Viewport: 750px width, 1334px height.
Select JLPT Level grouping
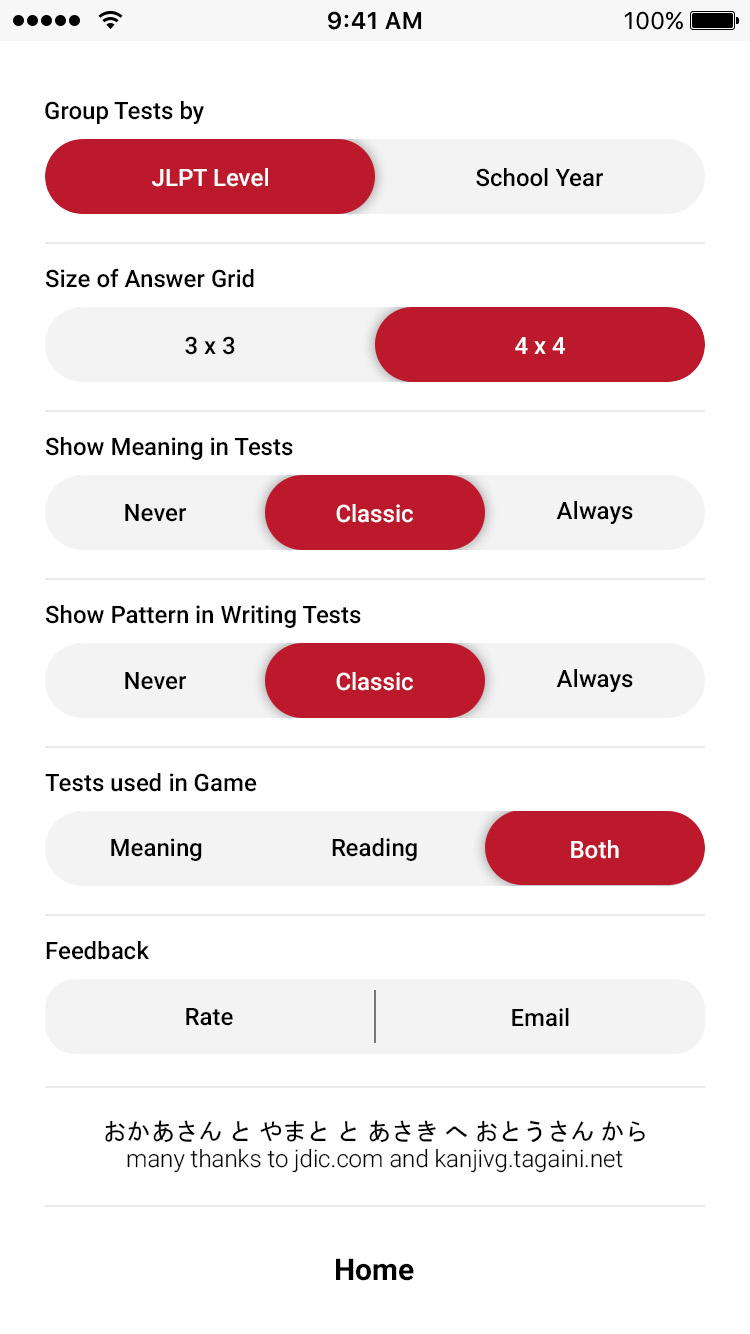point(209,177)
